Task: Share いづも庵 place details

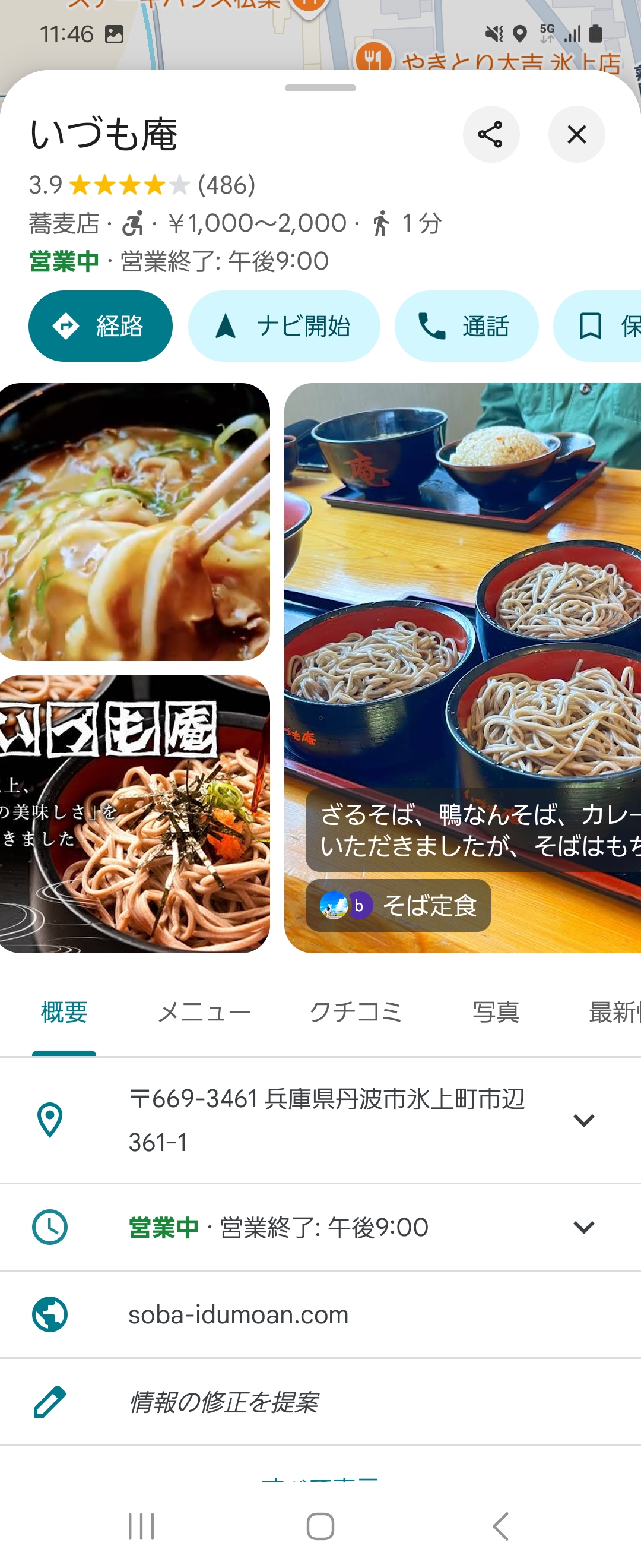Action: [x=491, y=134]
